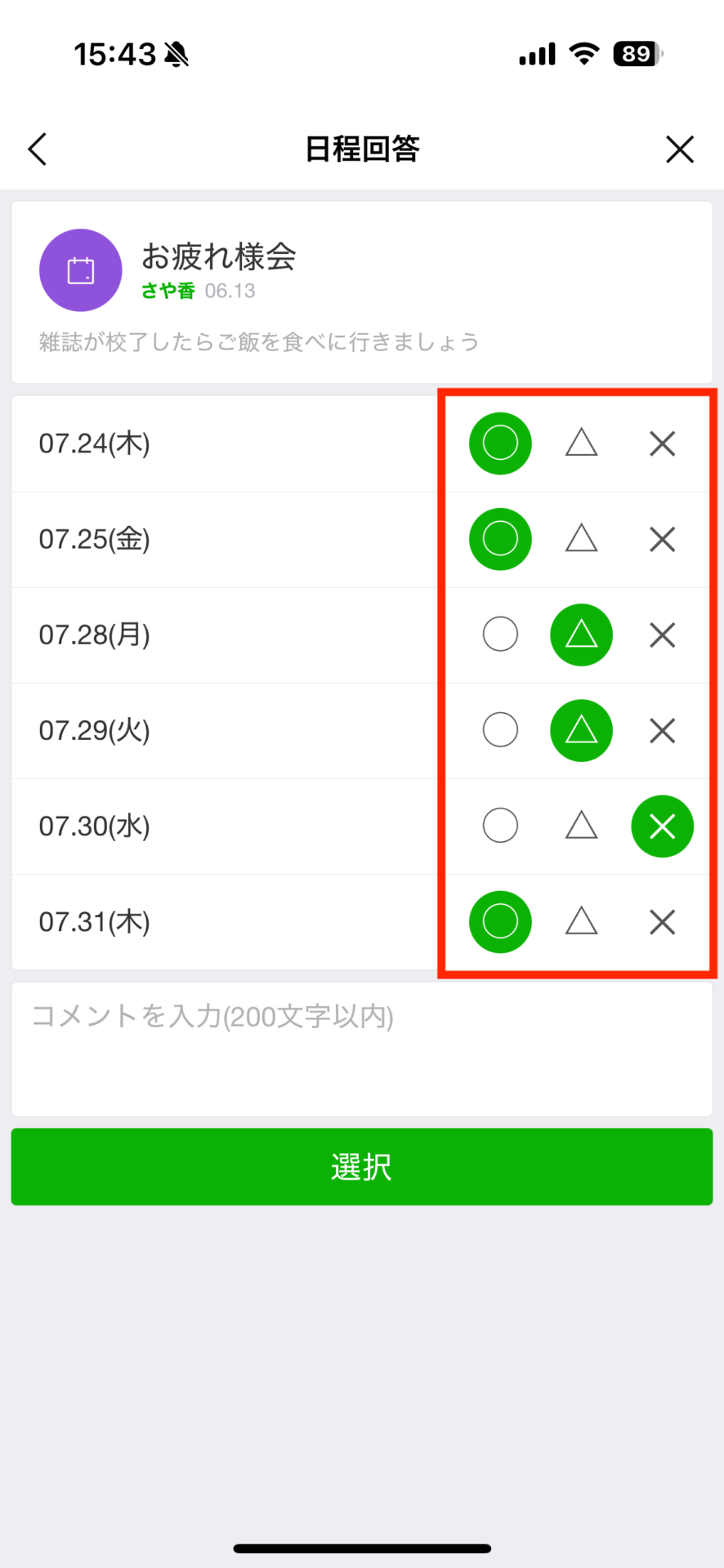Go back with the left arrow
The height and width of the screenshot is (1568, 724).
[x=38, y=149]
